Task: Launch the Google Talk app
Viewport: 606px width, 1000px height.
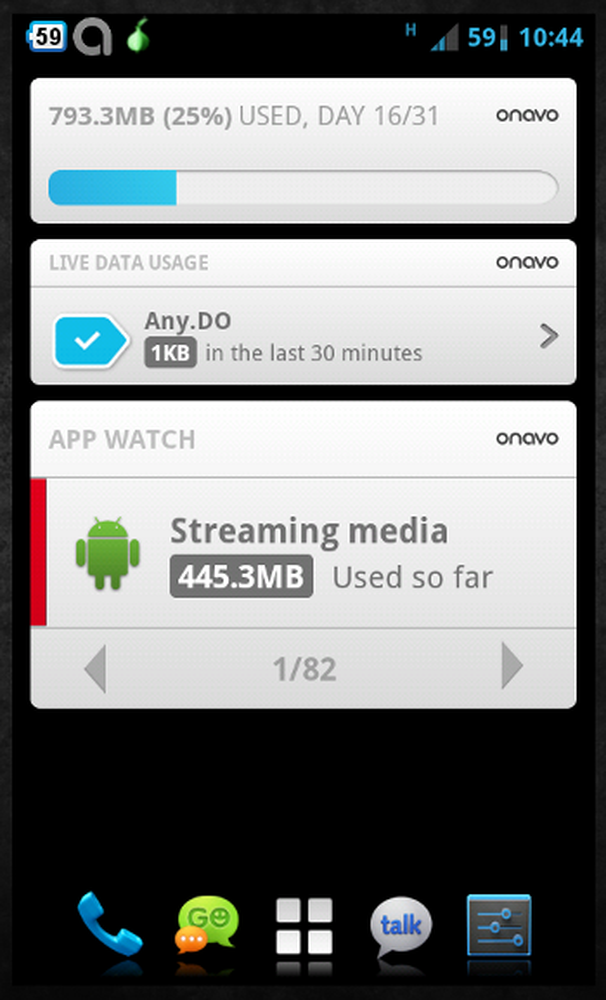Action: pos(401,926)
